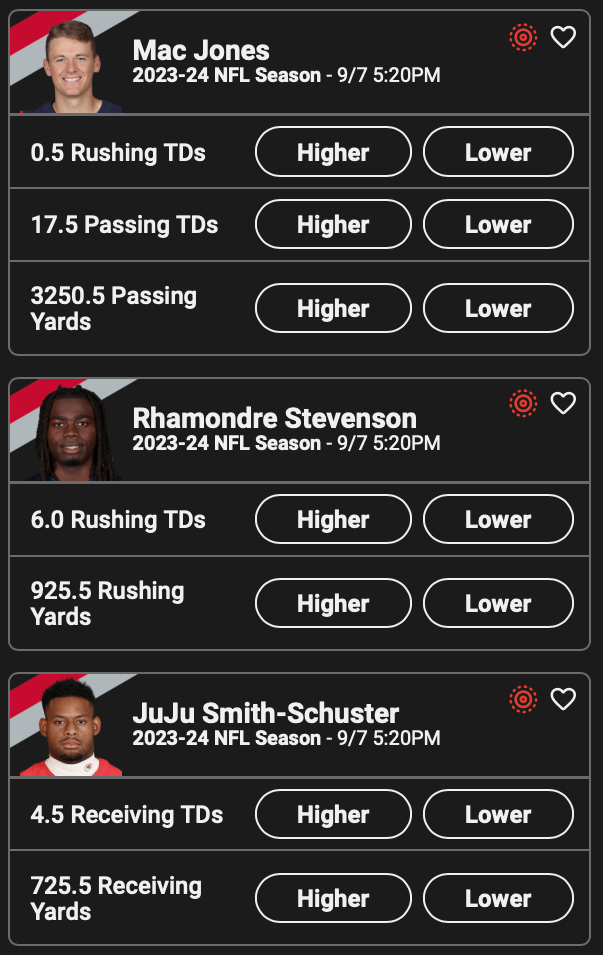
Task: Pick Higher for Mac Jones 3250.5 Passing Yards
Action: click(333, 308)
